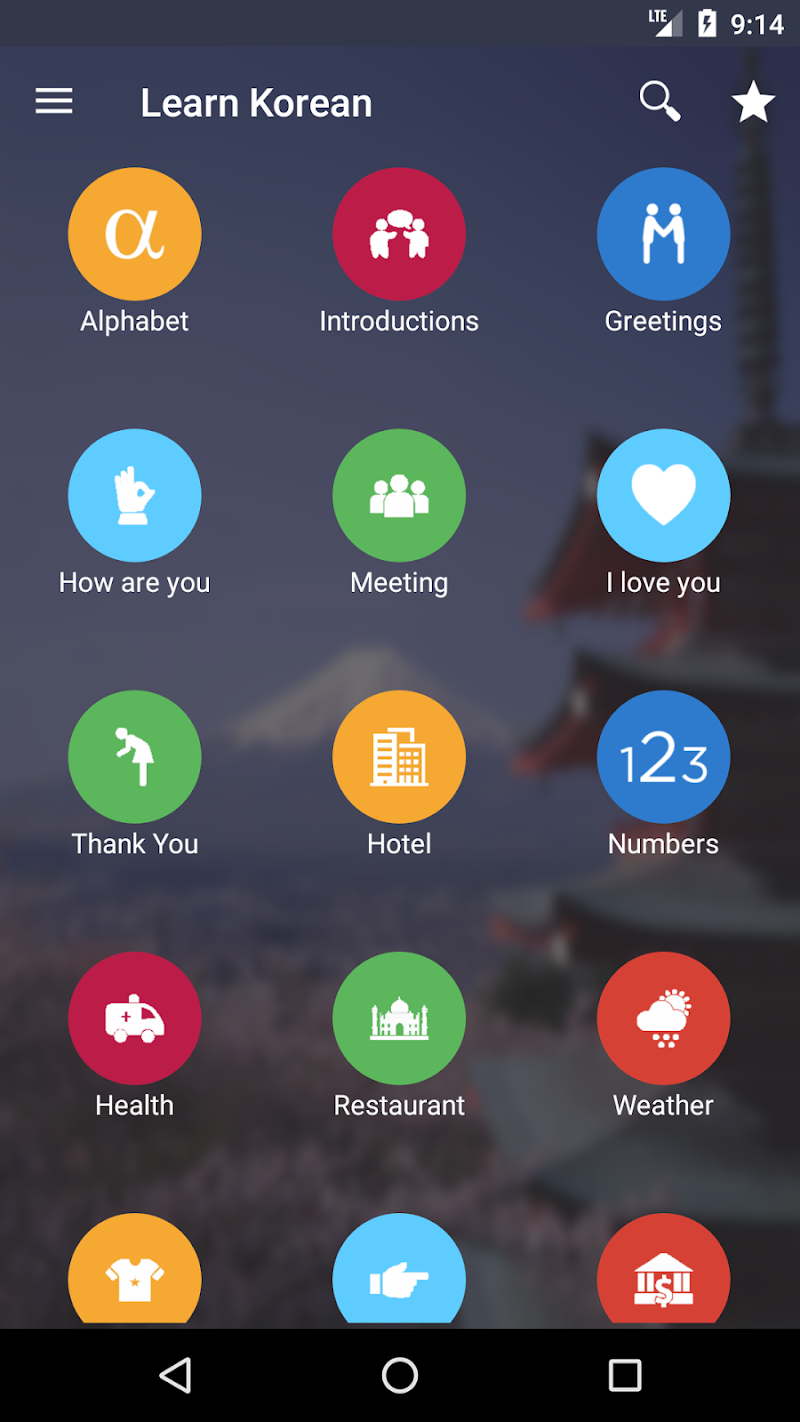Go back using the system back button
The width and height of the screenshot is (800, 1422).
click(176, 1376)
